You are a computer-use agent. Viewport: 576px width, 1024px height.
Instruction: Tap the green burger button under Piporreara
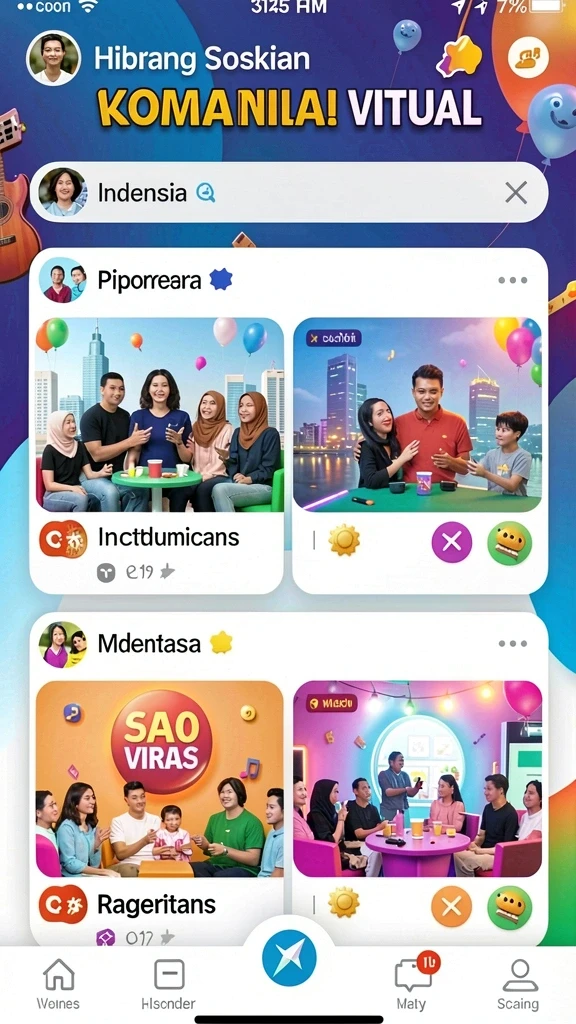click(x=509, y=541)
